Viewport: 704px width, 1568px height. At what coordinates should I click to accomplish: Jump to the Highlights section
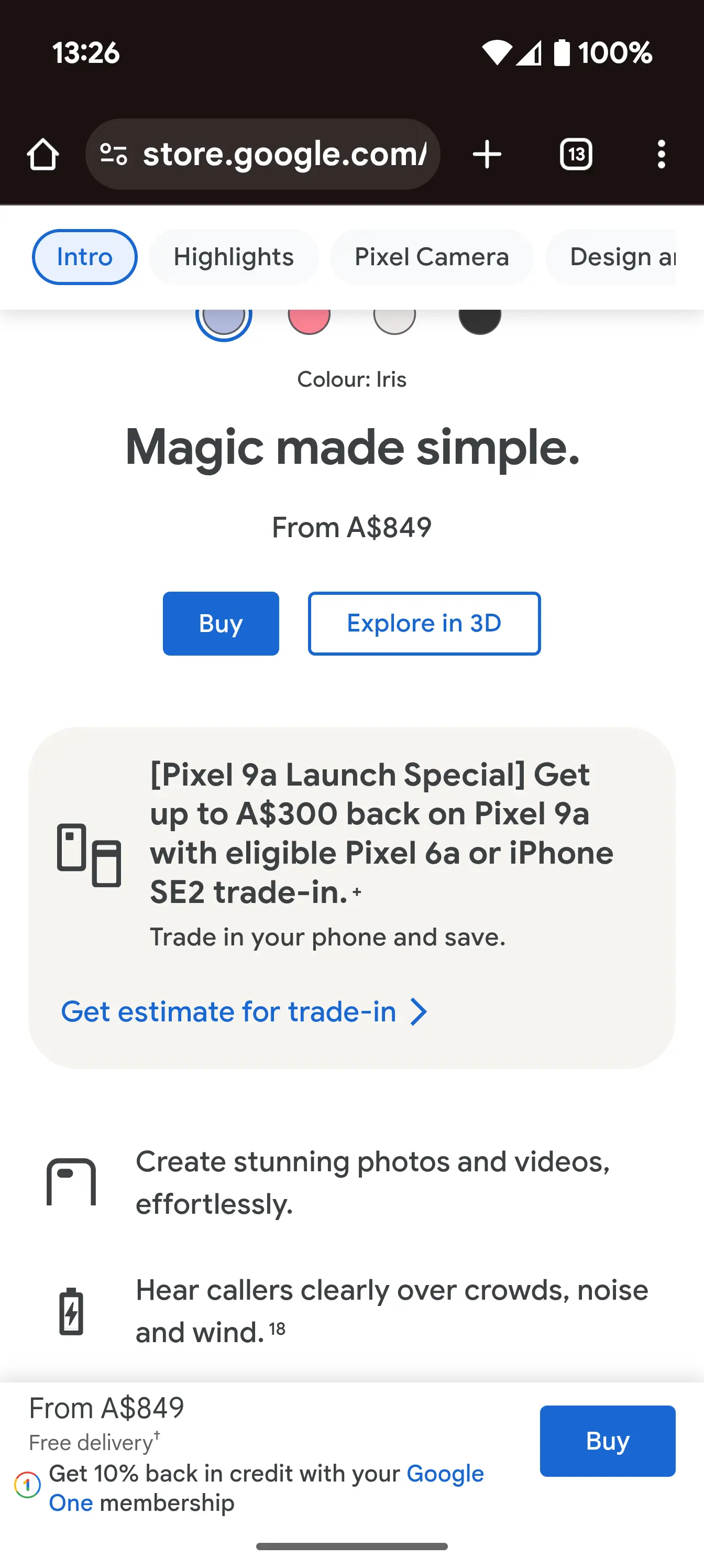[x=234, y=257]
